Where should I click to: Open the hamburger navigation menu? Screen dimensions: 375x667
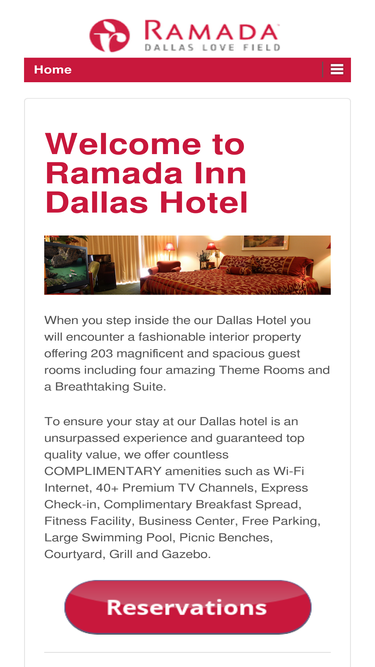pyautogui.click(x=337, y=69)
